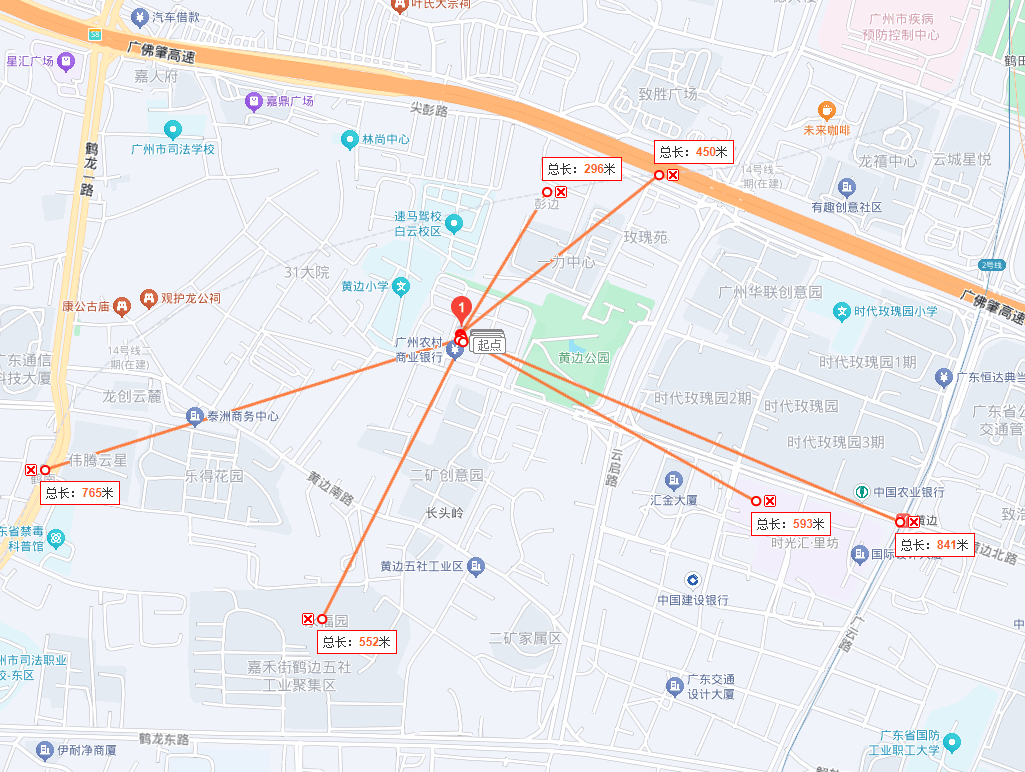The width and height of the screenshot is (1025, 772).
Task: Delete the 450米 measurement line
Action: coord(674,175)
